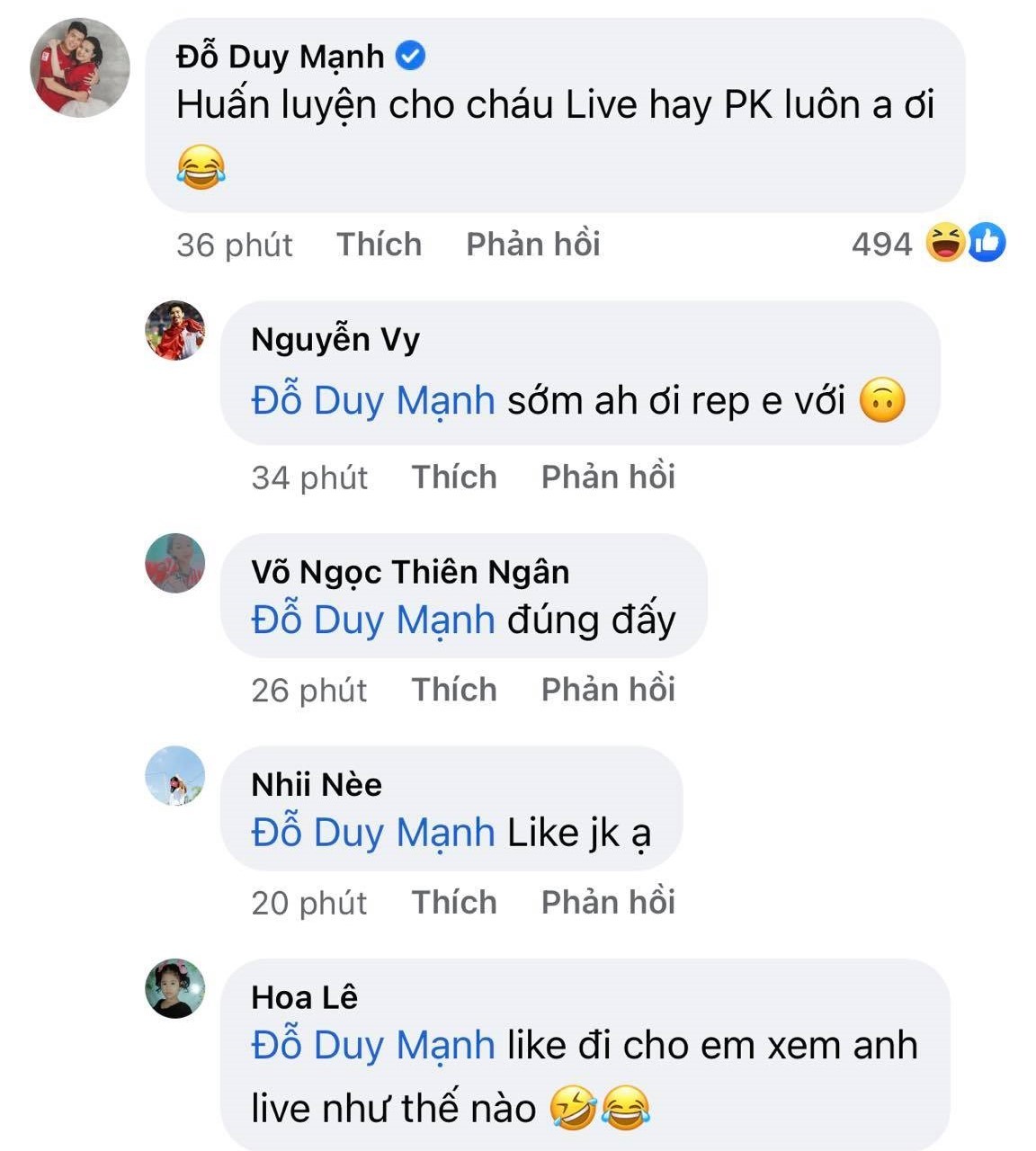The height and width of the screenshot is (1151, 1036).
Task: Open Hoa Lê's profile avatar
Action: tap(175, 988)
